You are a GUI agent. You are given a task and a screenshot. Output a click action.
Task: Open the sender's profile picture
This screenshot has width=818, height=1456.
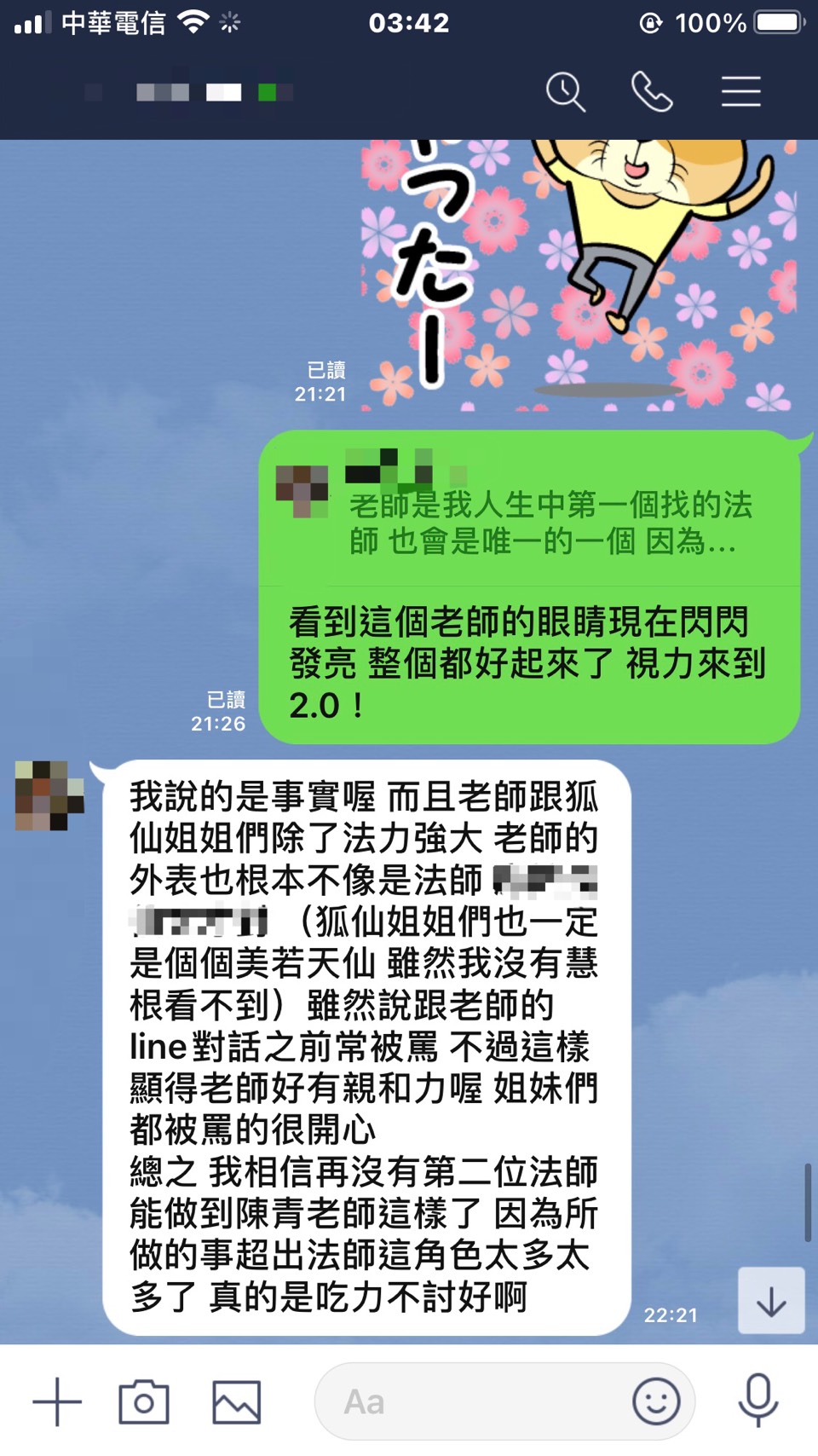(x=49, y=795)
